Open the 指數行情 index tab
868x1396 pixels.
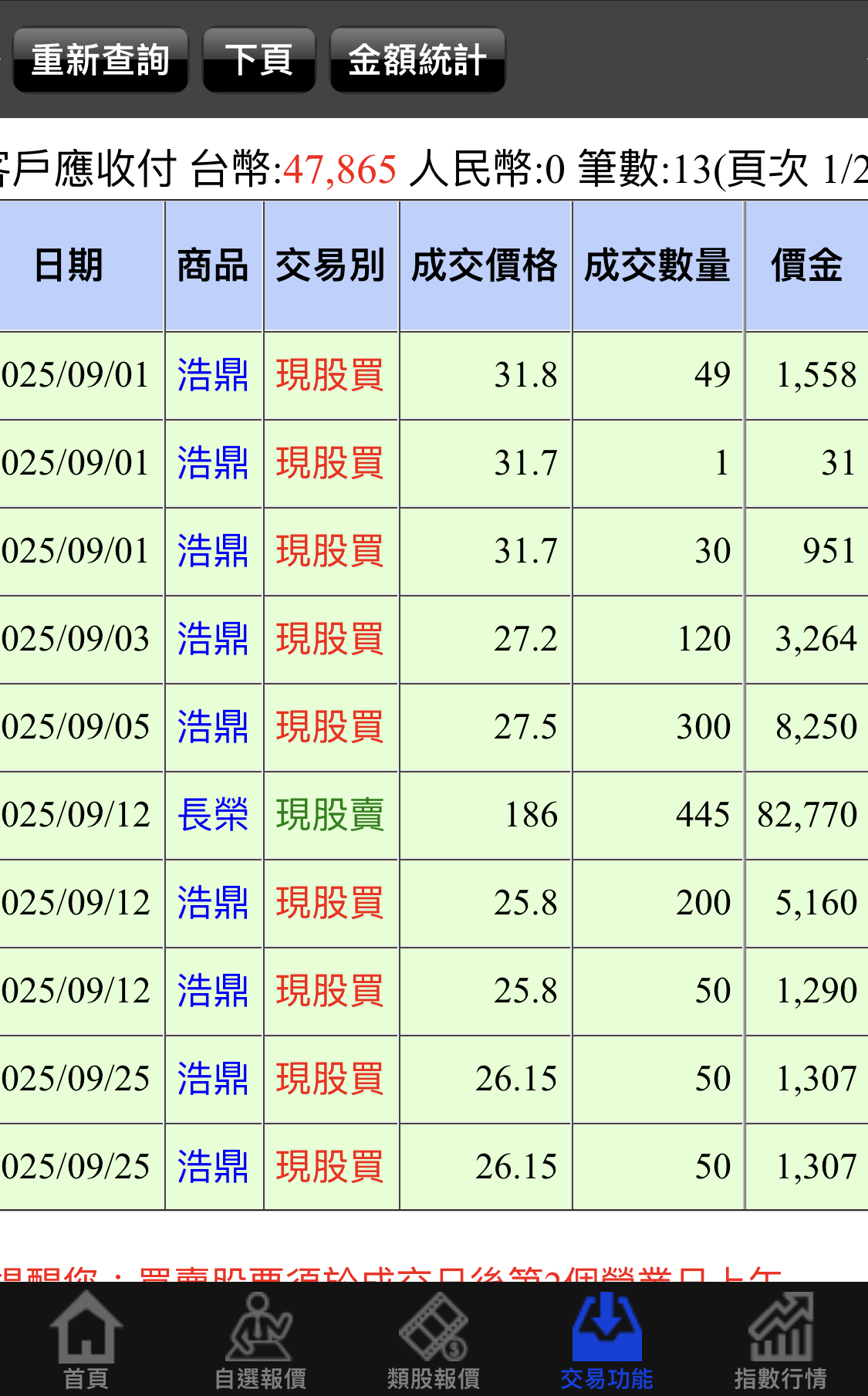(x=780, y=1341)
